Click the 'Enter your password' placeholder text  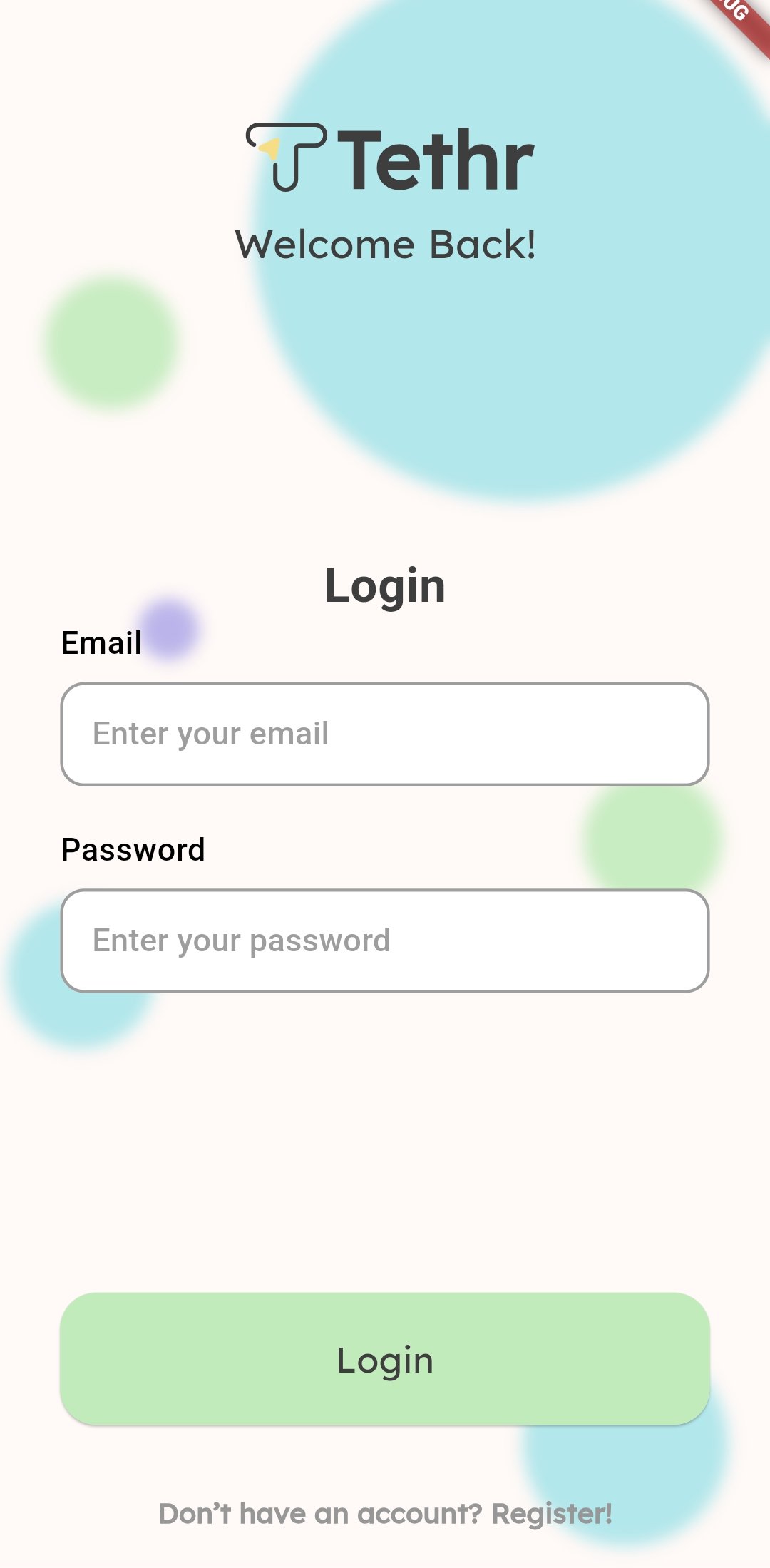(242, 940)
